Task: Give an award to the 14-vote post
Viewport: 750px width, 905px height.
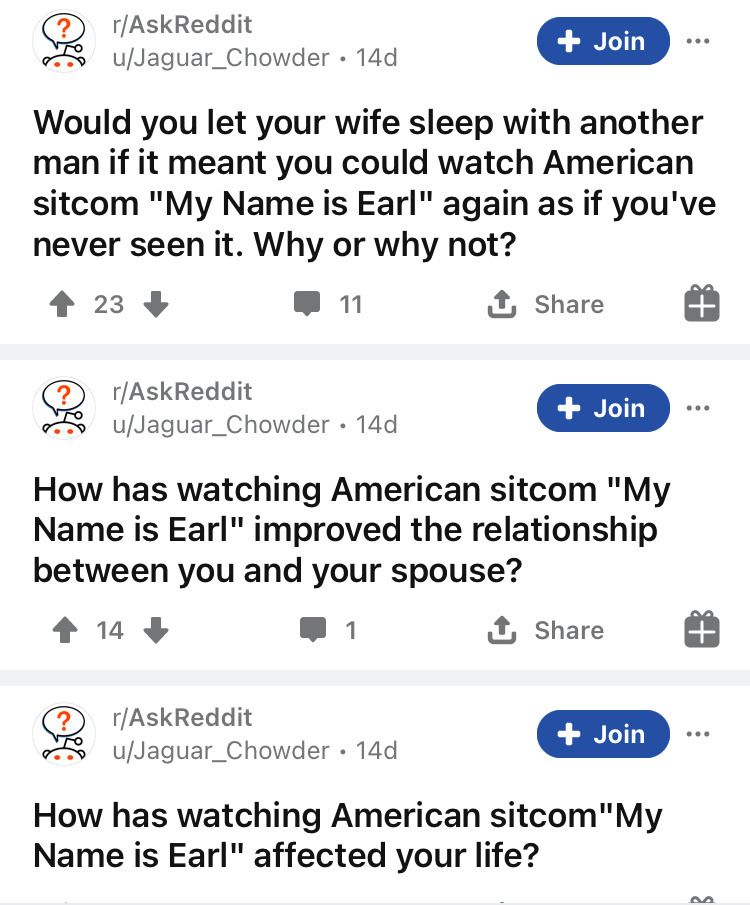Action: 702,630
